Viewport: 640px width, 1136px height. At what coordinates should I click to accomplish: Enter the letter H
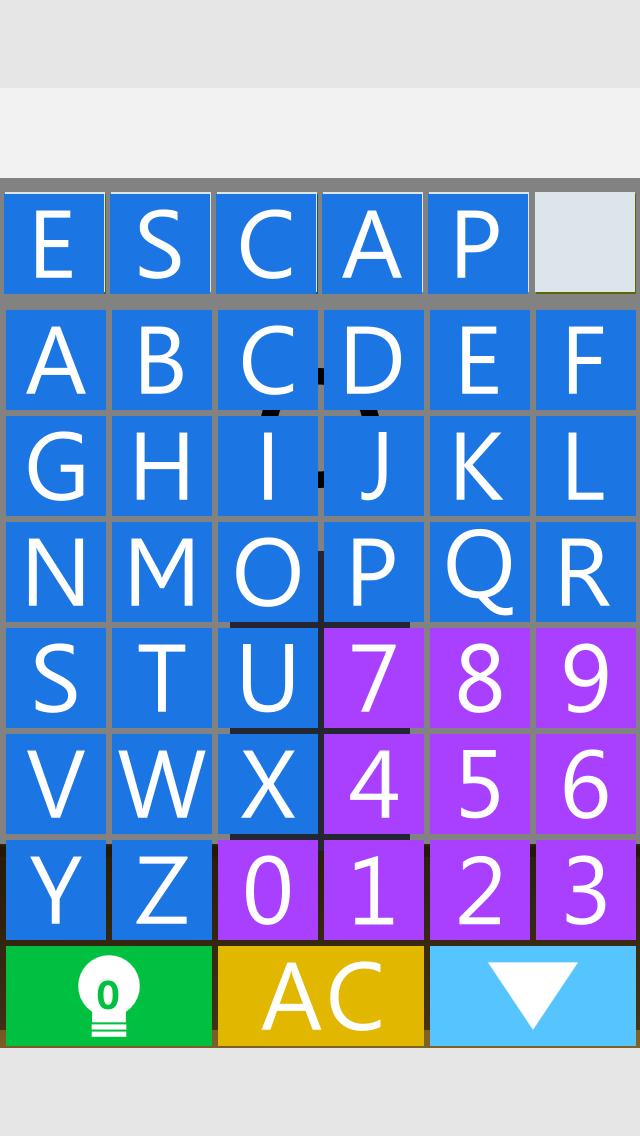(x=161, y=466)
